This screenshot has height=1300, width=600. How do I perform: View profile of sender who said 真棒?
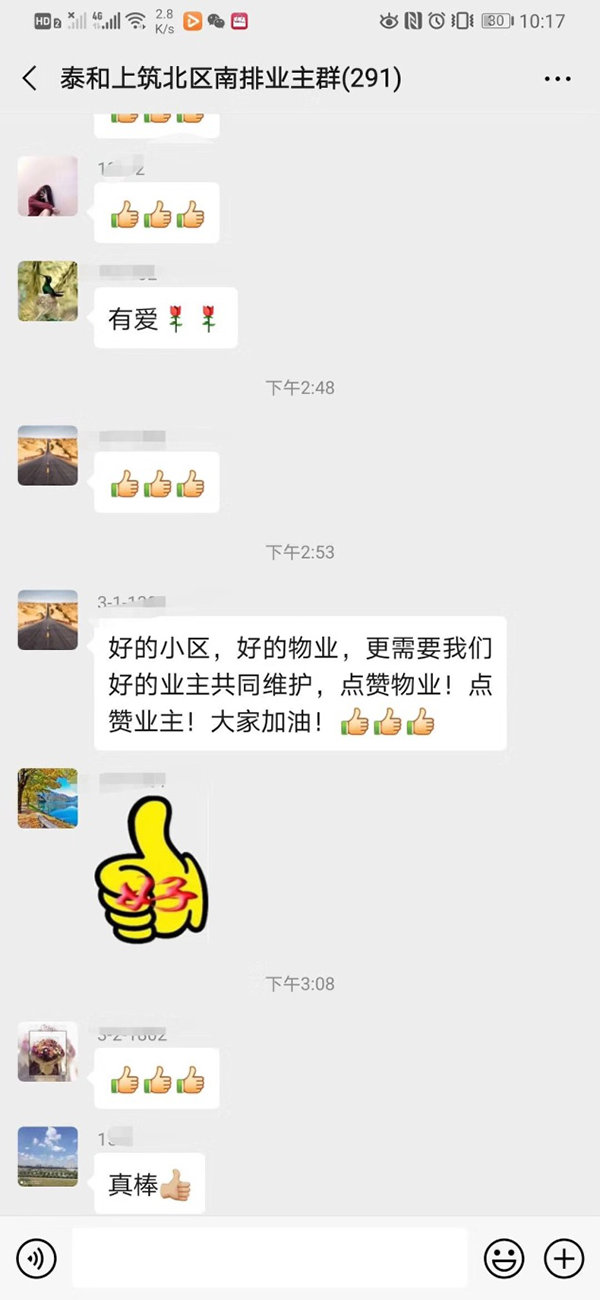pyautogui.click(x=47, y=1156)
